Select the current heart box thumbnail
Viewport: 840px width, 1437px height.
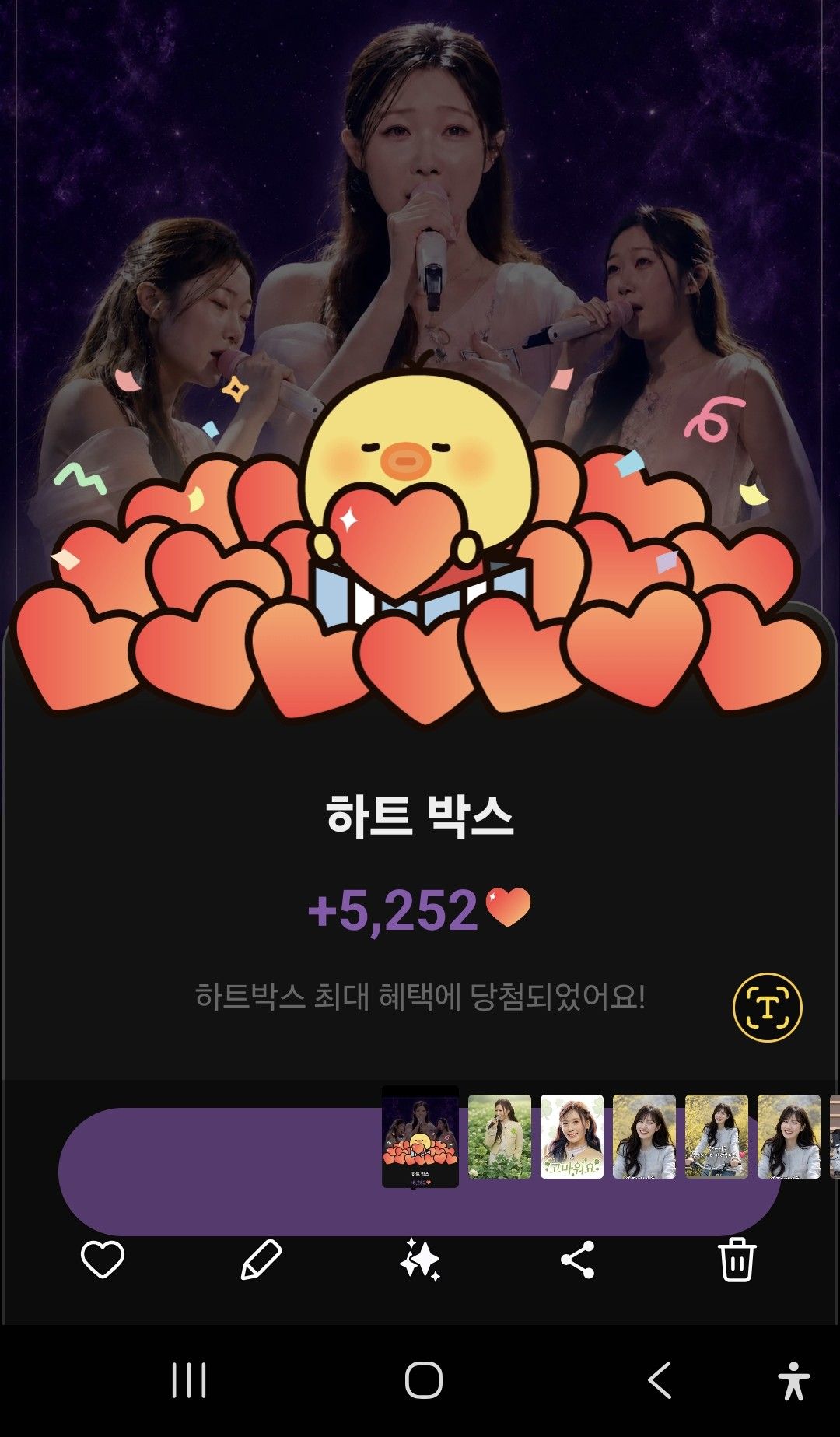click(x=420, y=1137)
